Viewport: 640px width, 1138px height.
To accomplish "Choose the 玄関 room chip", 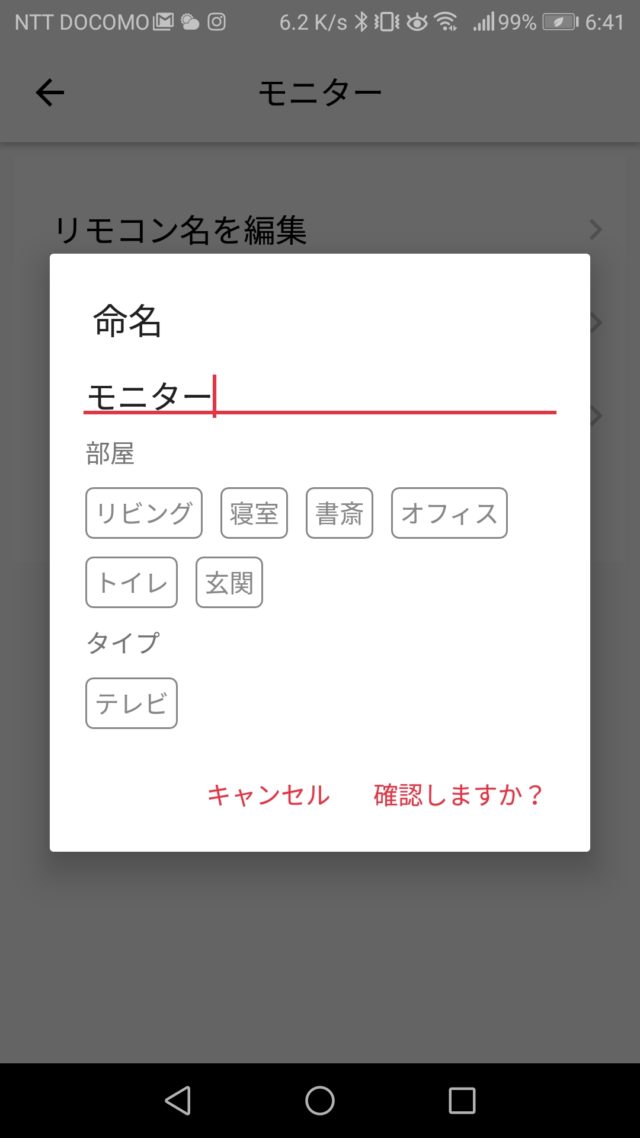I will 229,582.
